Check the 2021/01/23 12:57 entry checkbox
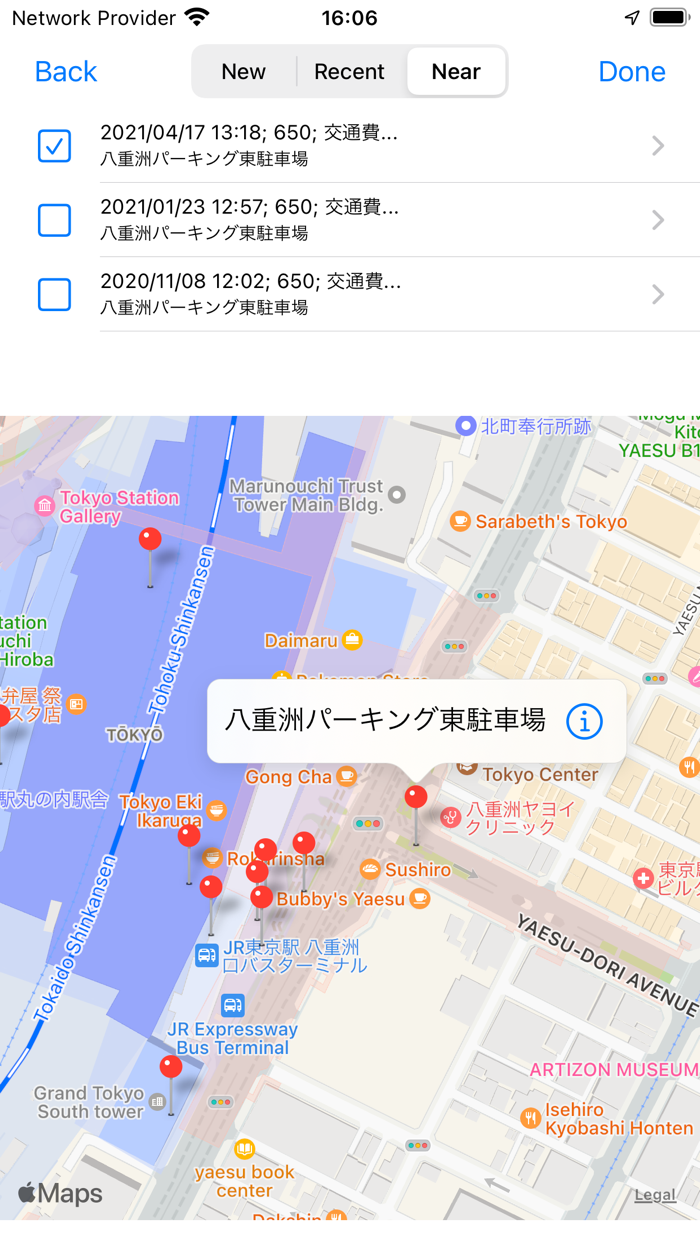Viewport: 700px width, 1244px height. [x=54, y=220]
